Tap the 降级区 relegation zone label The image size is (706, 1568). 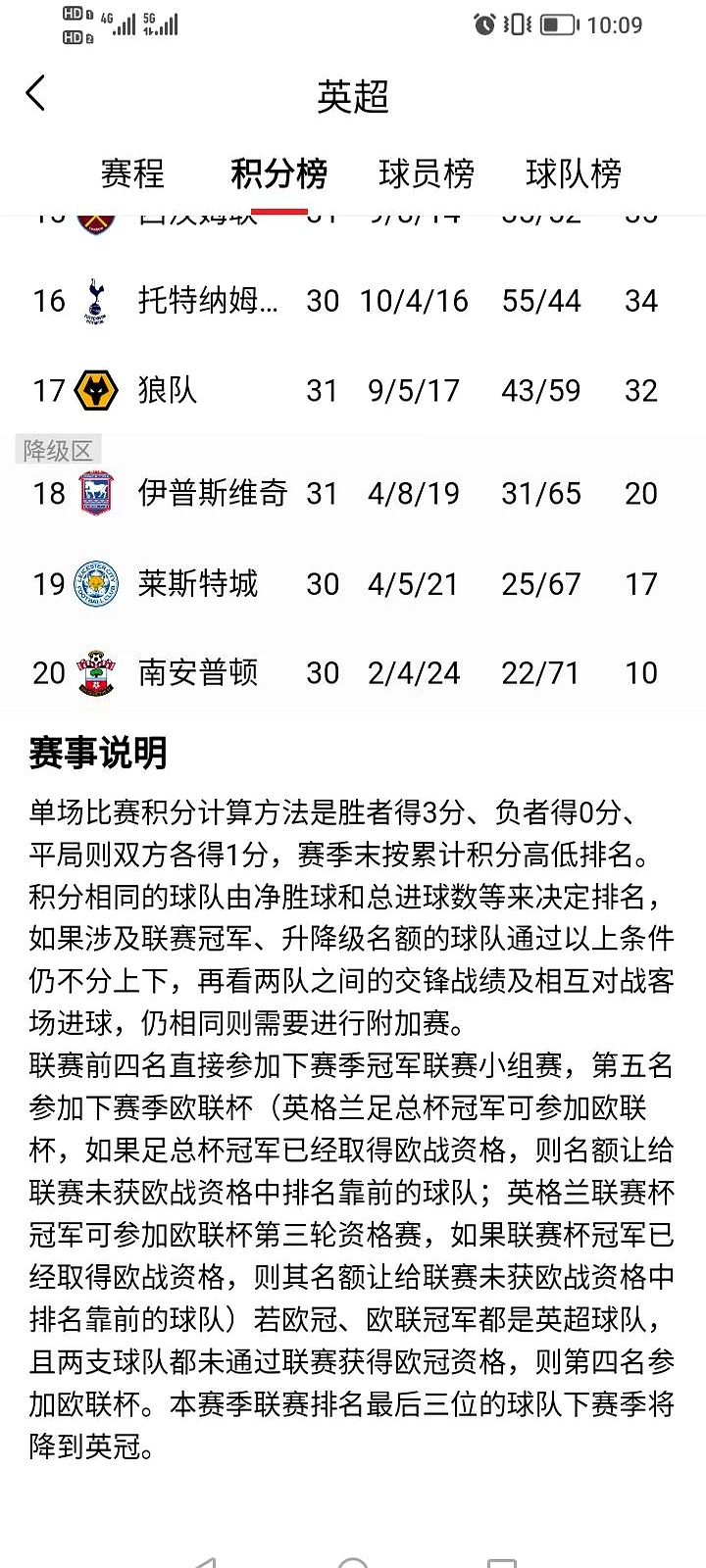coord(56,450)
